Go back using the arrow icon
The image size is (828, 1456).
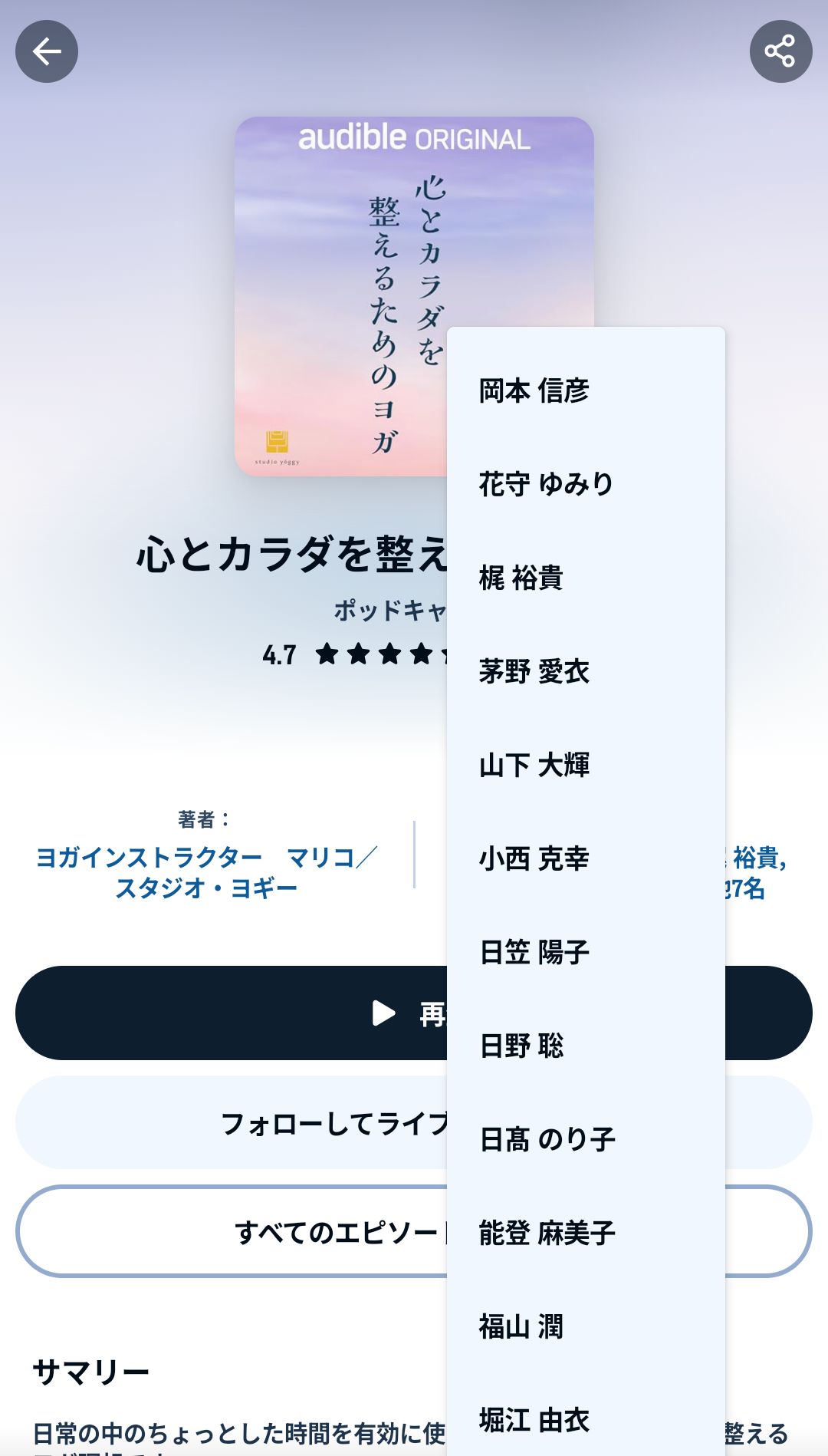(47, 51)
